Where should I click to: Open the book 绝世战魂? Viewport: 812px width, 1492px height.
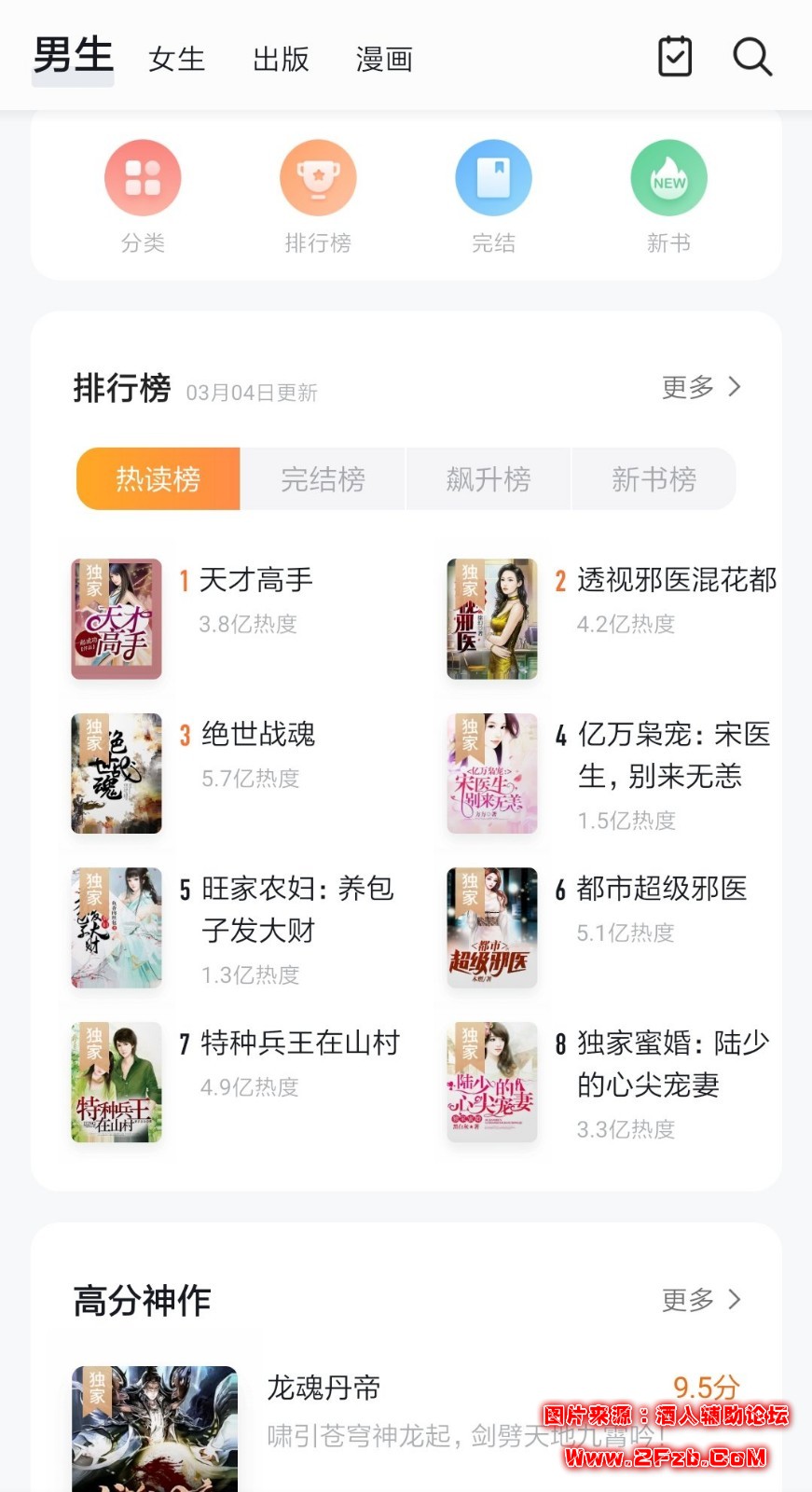click(258, 735)
